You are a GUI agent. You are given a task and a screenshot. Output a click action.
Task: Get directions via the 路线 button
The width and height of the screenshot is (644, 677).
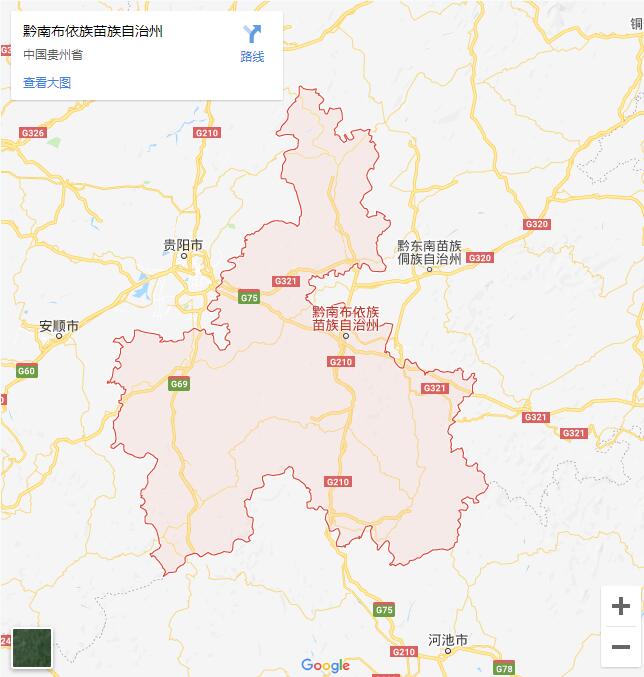(252, 43)
